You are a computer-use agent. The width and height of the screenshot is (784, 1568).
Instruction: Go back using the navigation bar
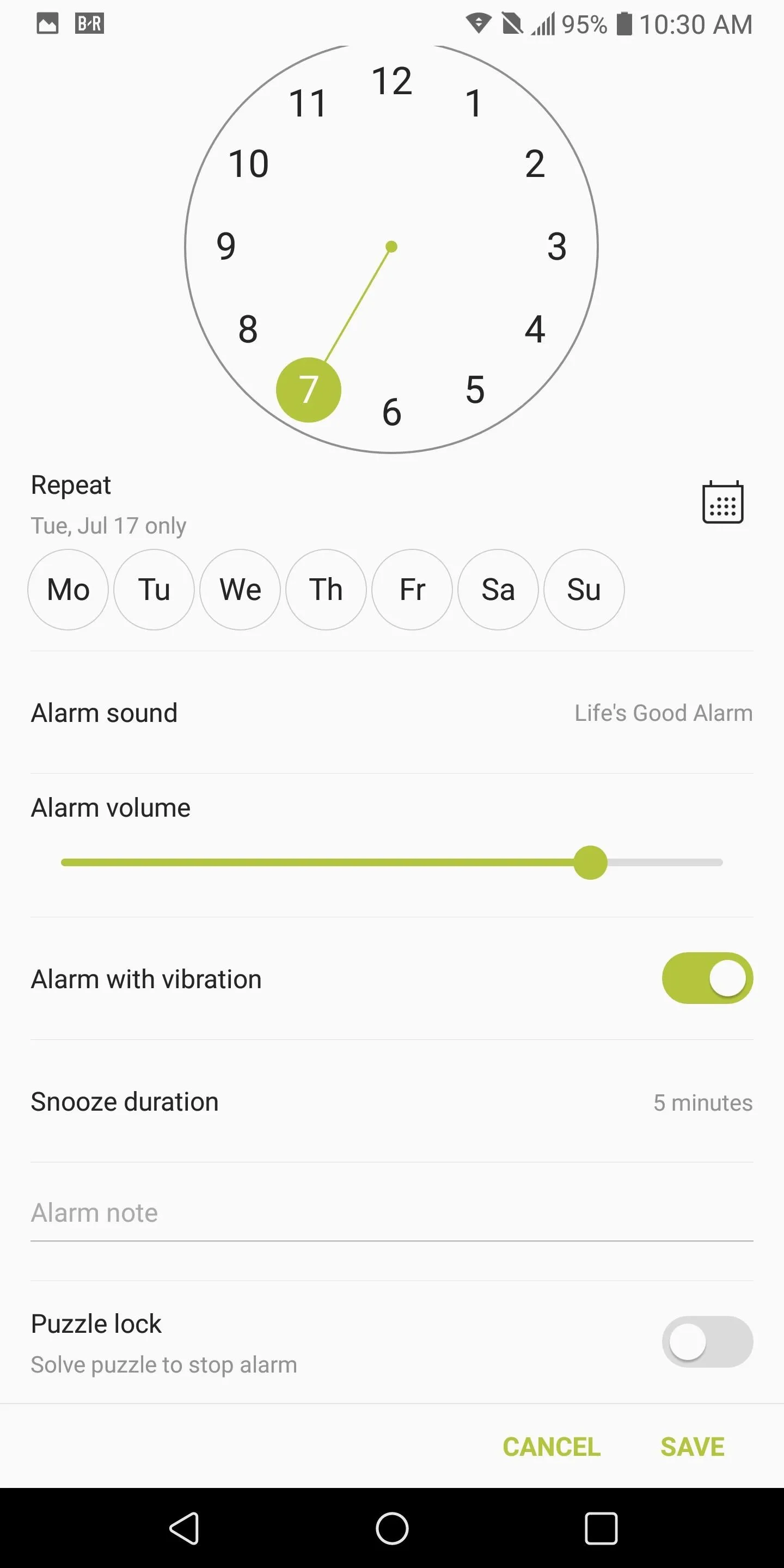click(184, 1528)
